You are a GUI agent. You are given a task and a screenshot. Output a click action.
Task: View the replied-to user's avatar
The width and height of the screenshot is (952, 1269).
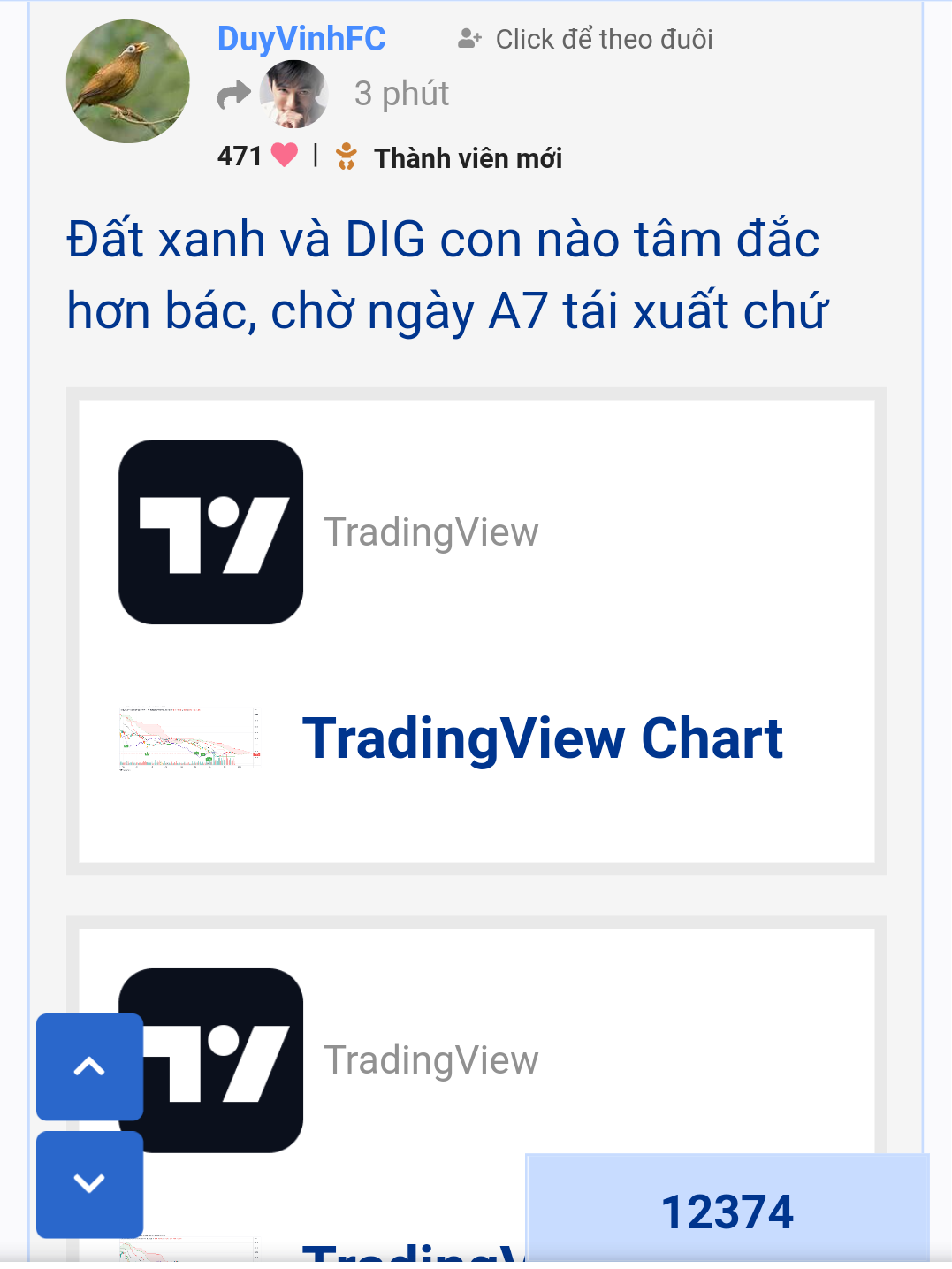point(293,94)
